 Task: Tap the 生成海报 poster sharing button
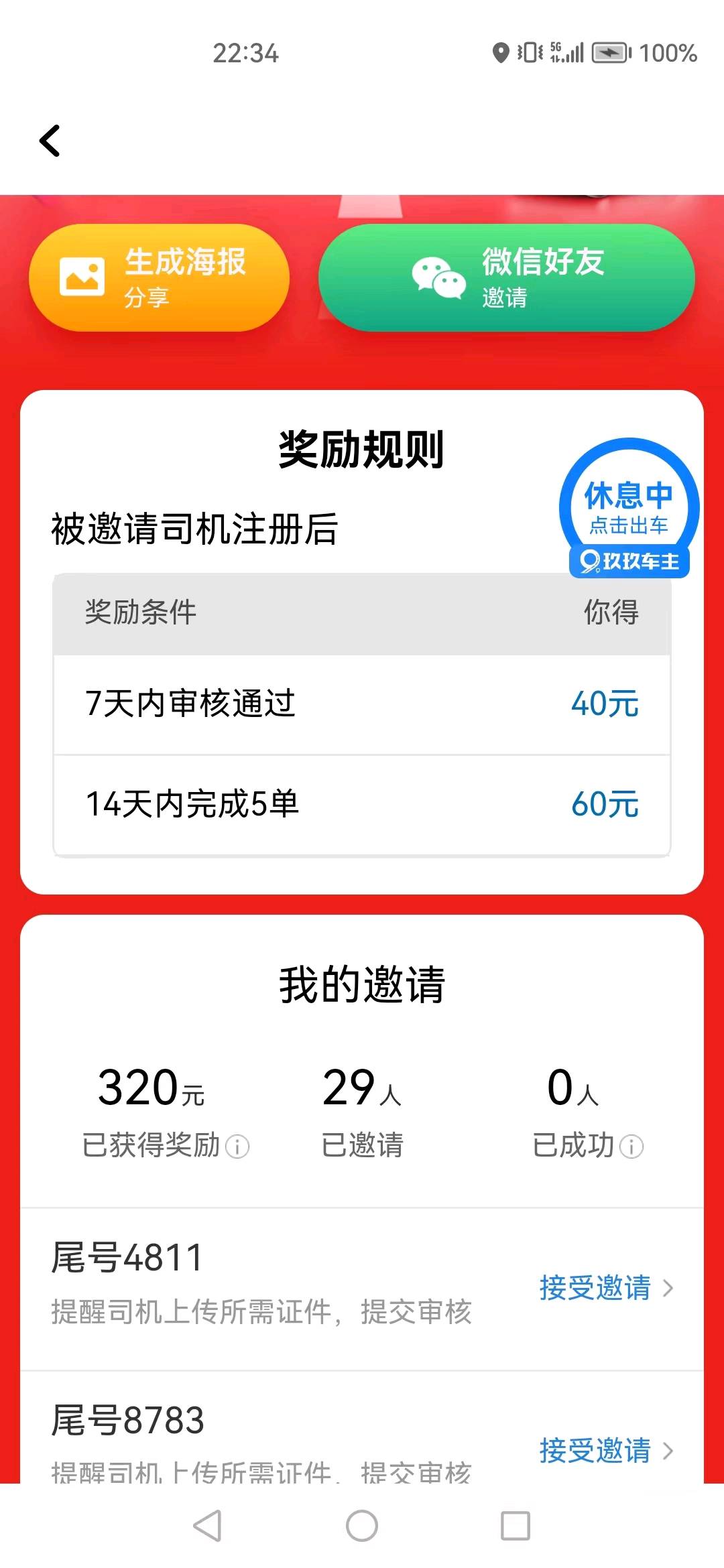click(x=161, y=277)
